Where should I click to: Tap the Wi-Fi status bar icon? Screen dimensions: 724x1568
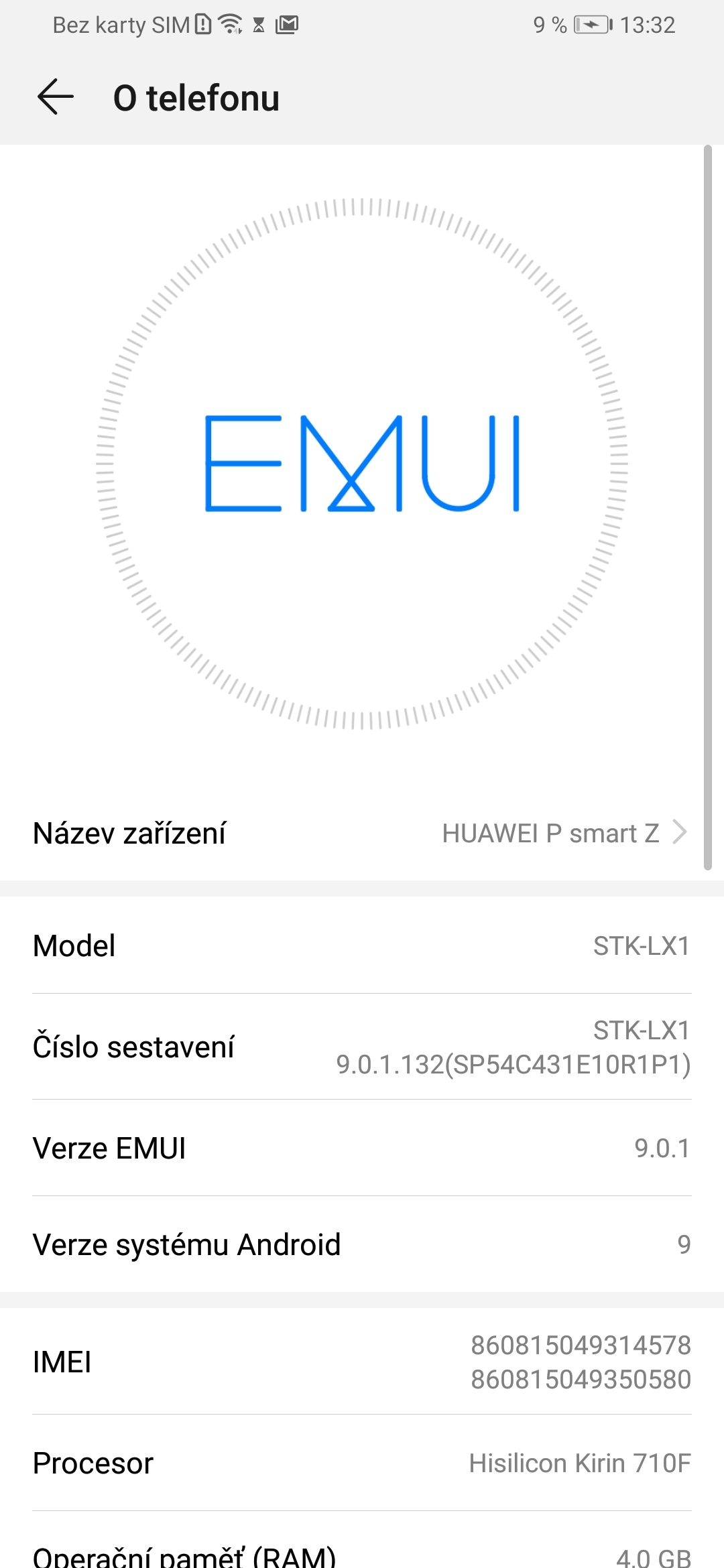(228, 24)
